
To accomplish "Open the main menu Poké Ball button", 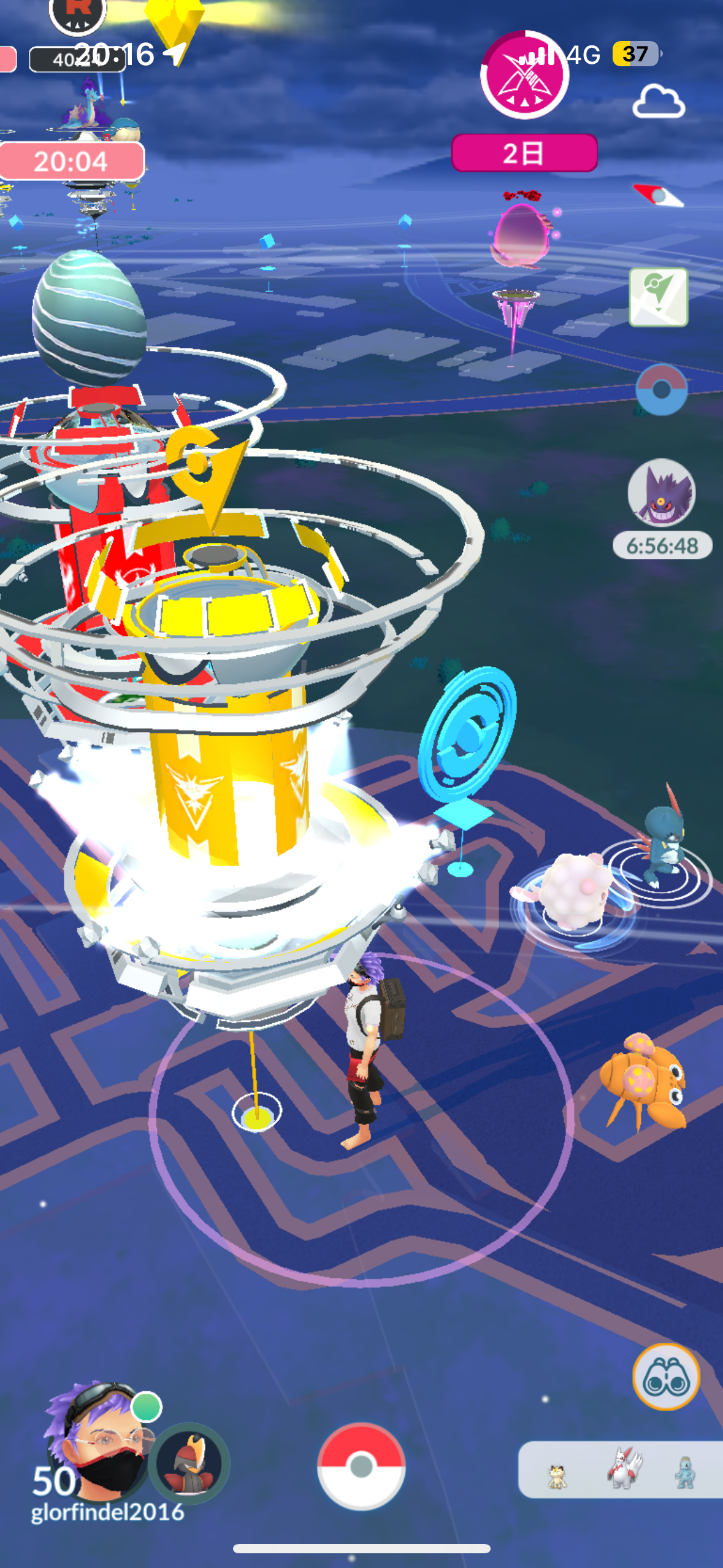I will tap(361, 1466).
